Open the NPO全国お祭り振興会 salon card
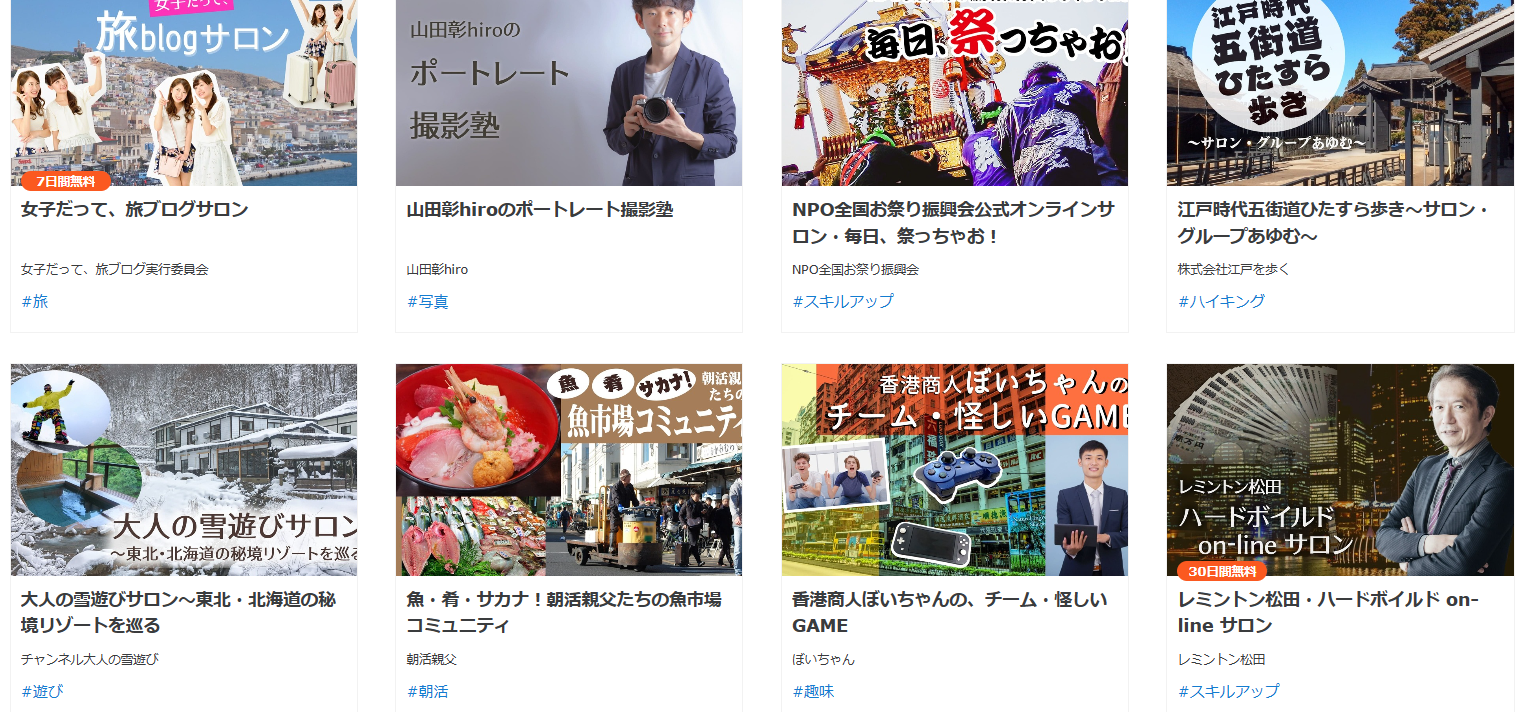This screenshot has width=1522, height=712. (x=953, y=222)
